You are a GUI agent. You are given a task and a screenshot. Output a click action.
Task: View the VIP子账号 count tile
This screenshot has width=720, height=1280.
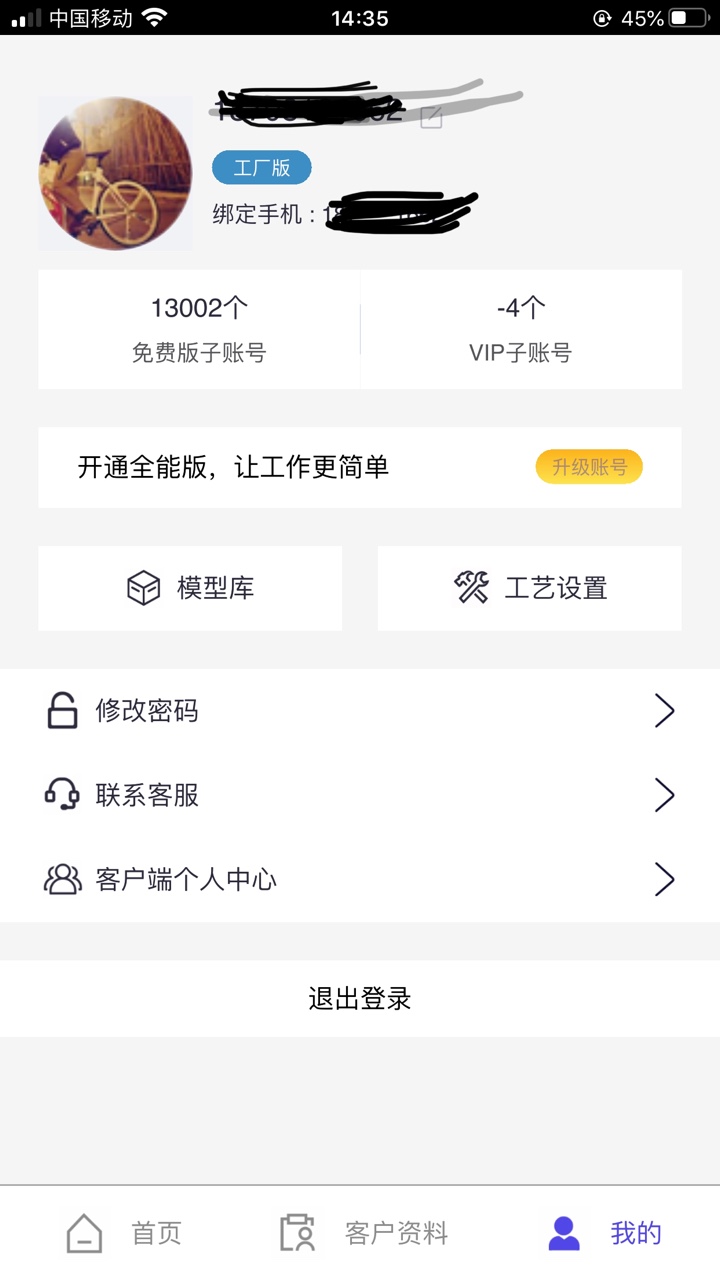(521, 329)
